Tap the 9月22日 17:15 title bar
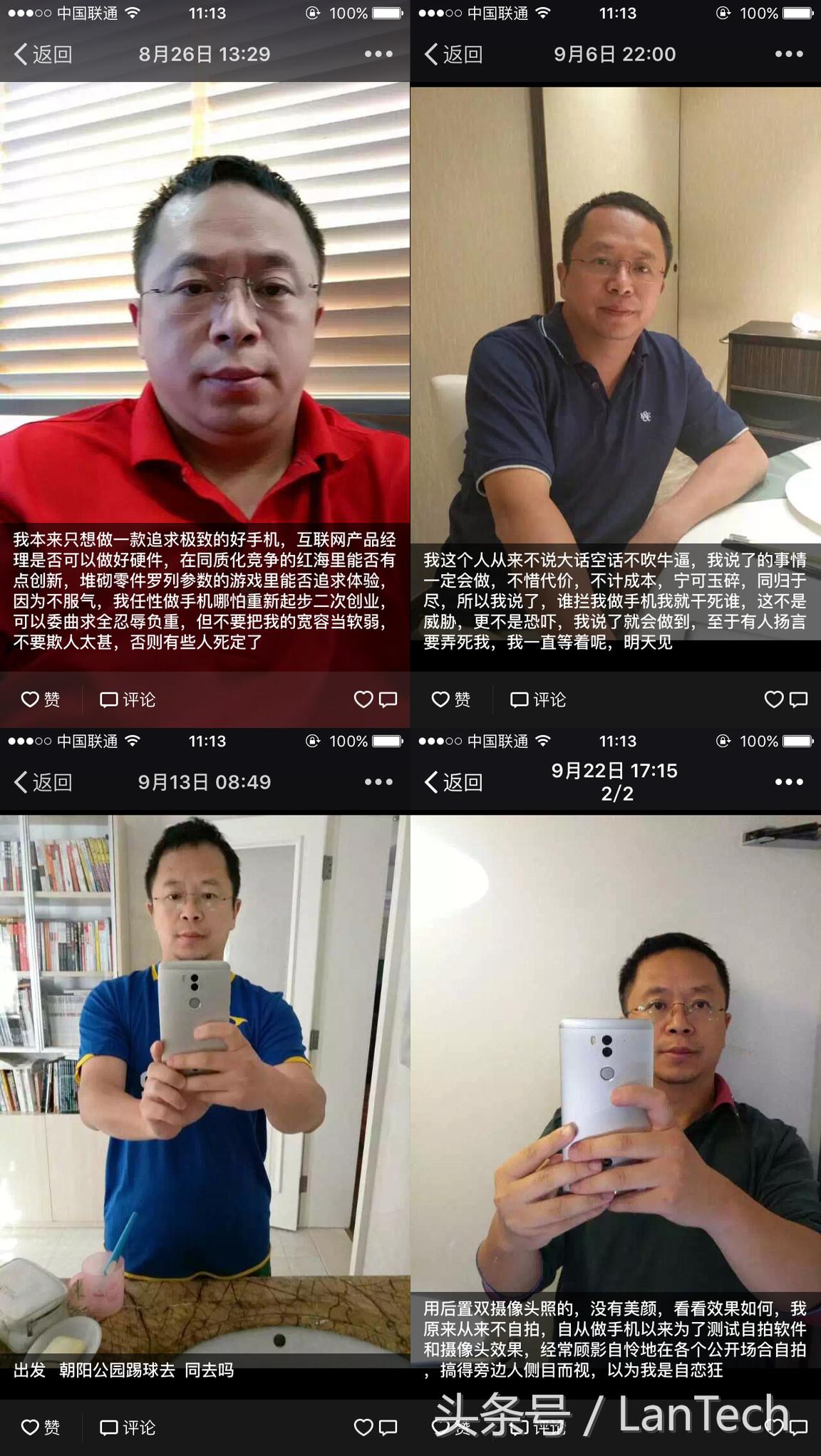Viewport: 821px width, 1456px height. point(616,771)
